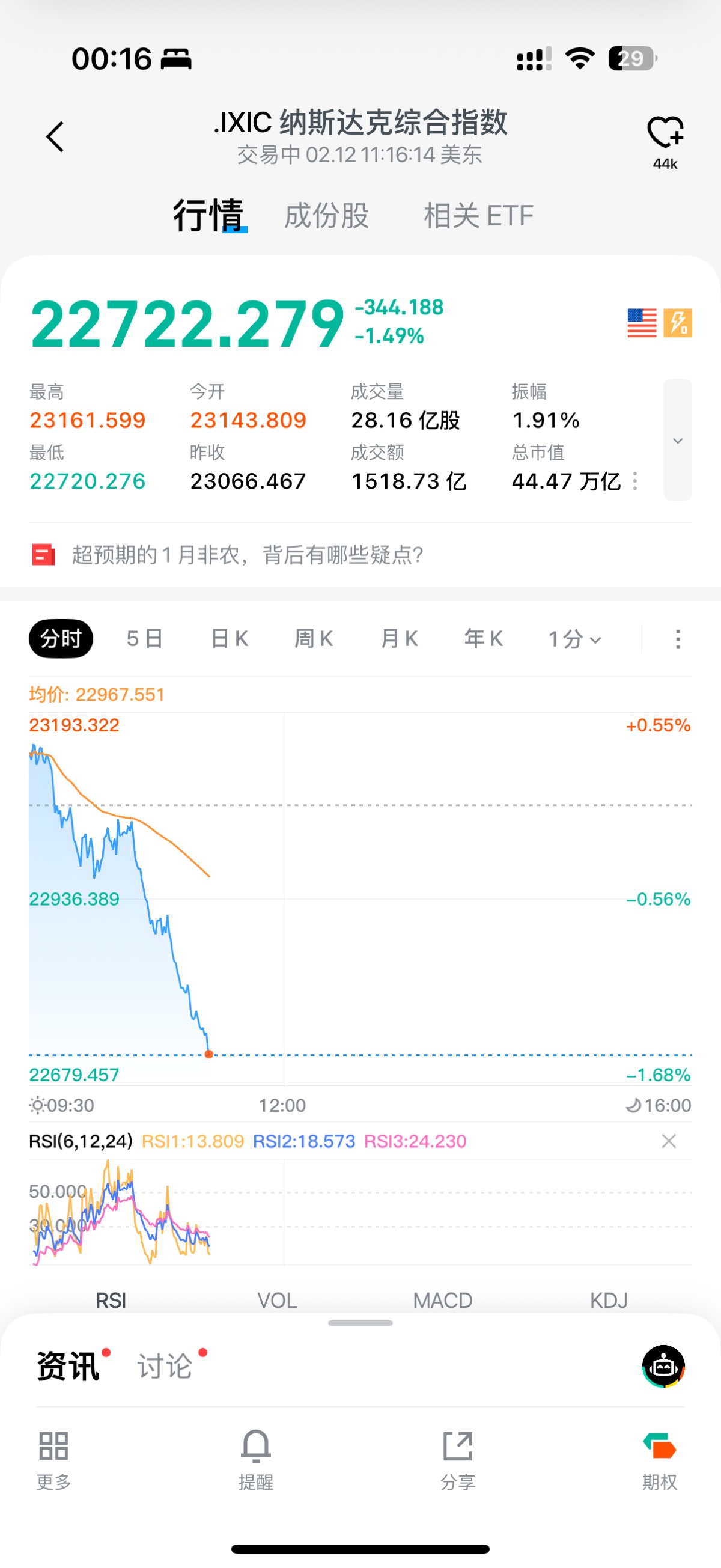The width and height of the screenshot is (721, 1568).
Task: Share this index page via 分享
Action: click(458, 1459)
